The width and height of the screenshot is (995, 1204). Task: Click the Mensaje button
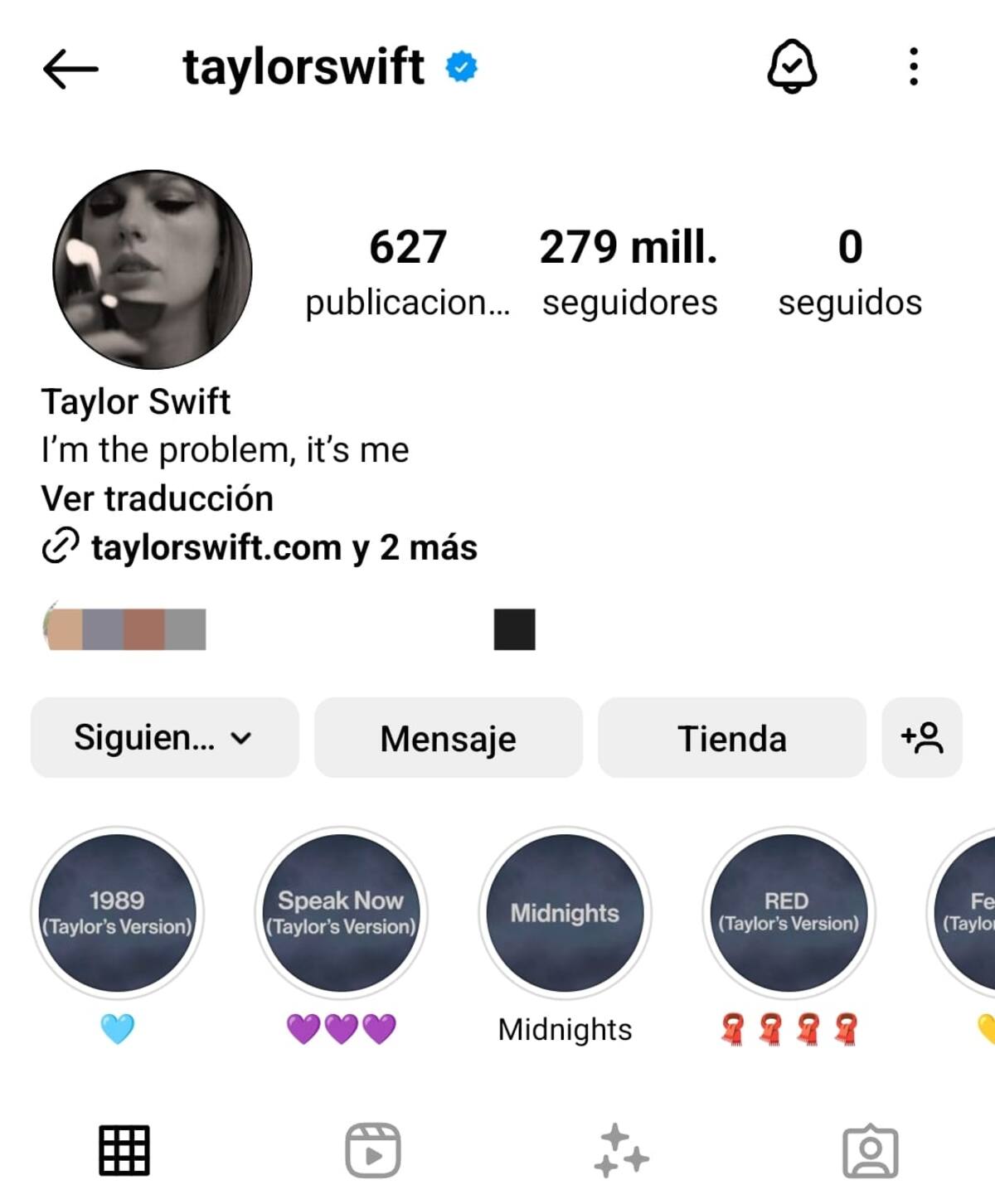click(x=449, y=737)
